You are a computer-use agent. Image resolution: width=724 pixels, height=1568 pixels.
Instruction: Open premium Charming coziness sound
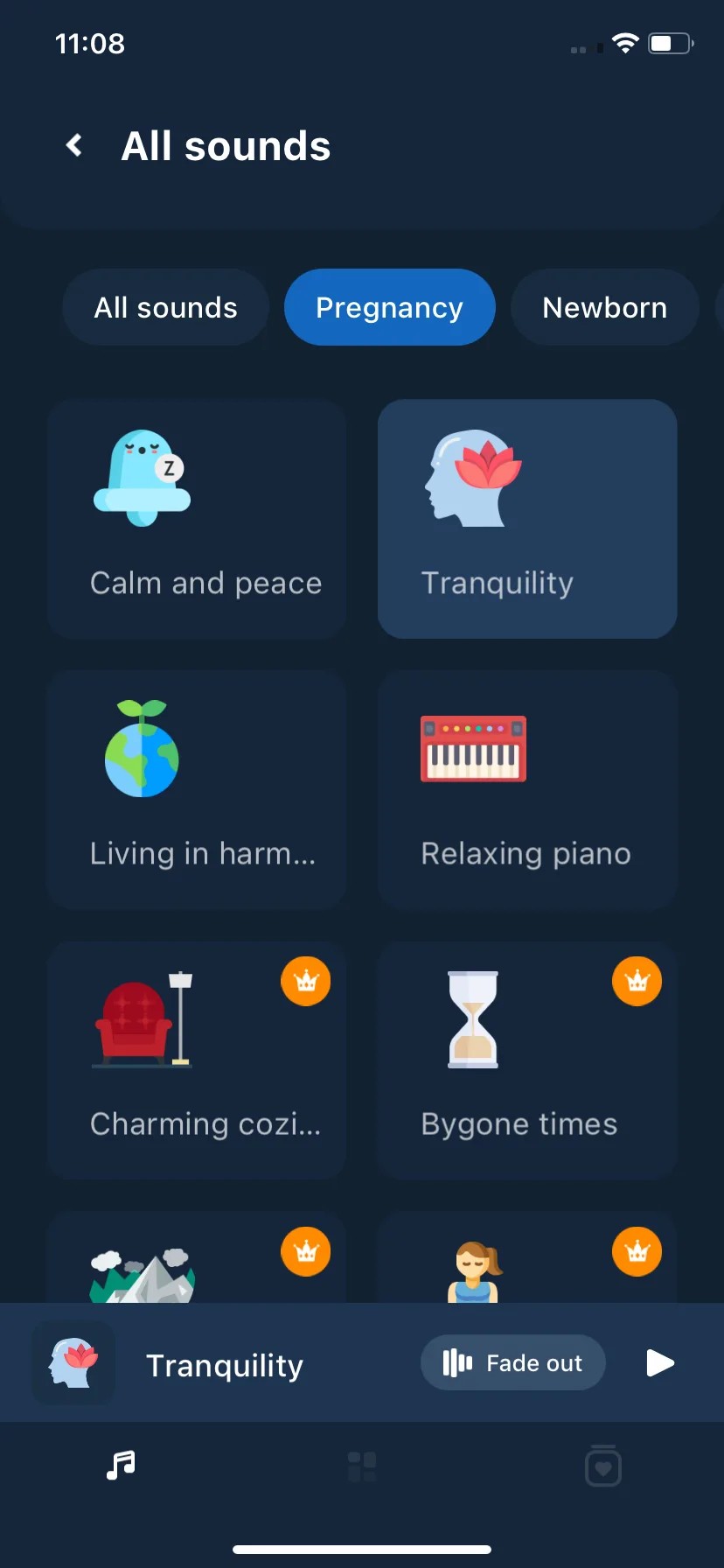point(197,1060)
